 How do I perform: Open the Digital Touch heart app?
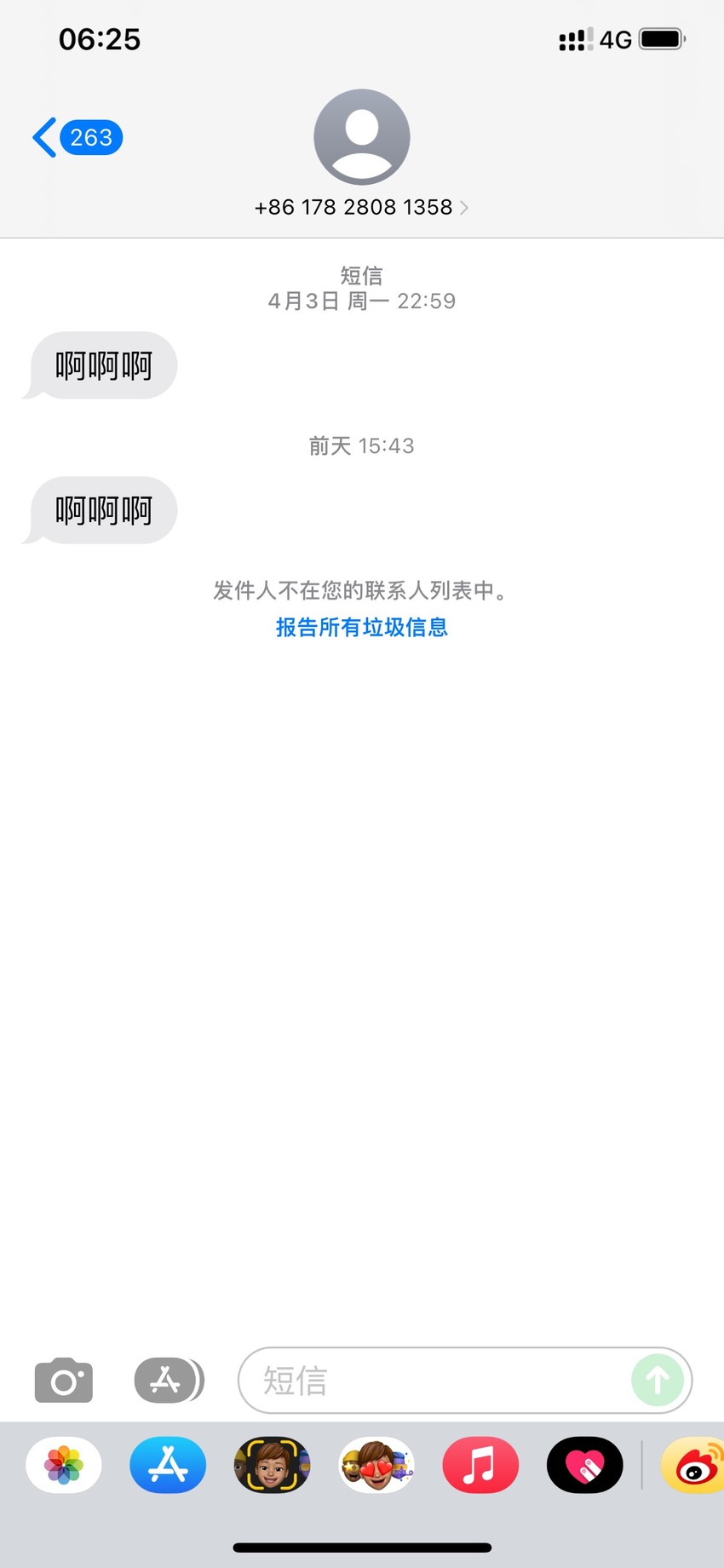coord(585,1465)
